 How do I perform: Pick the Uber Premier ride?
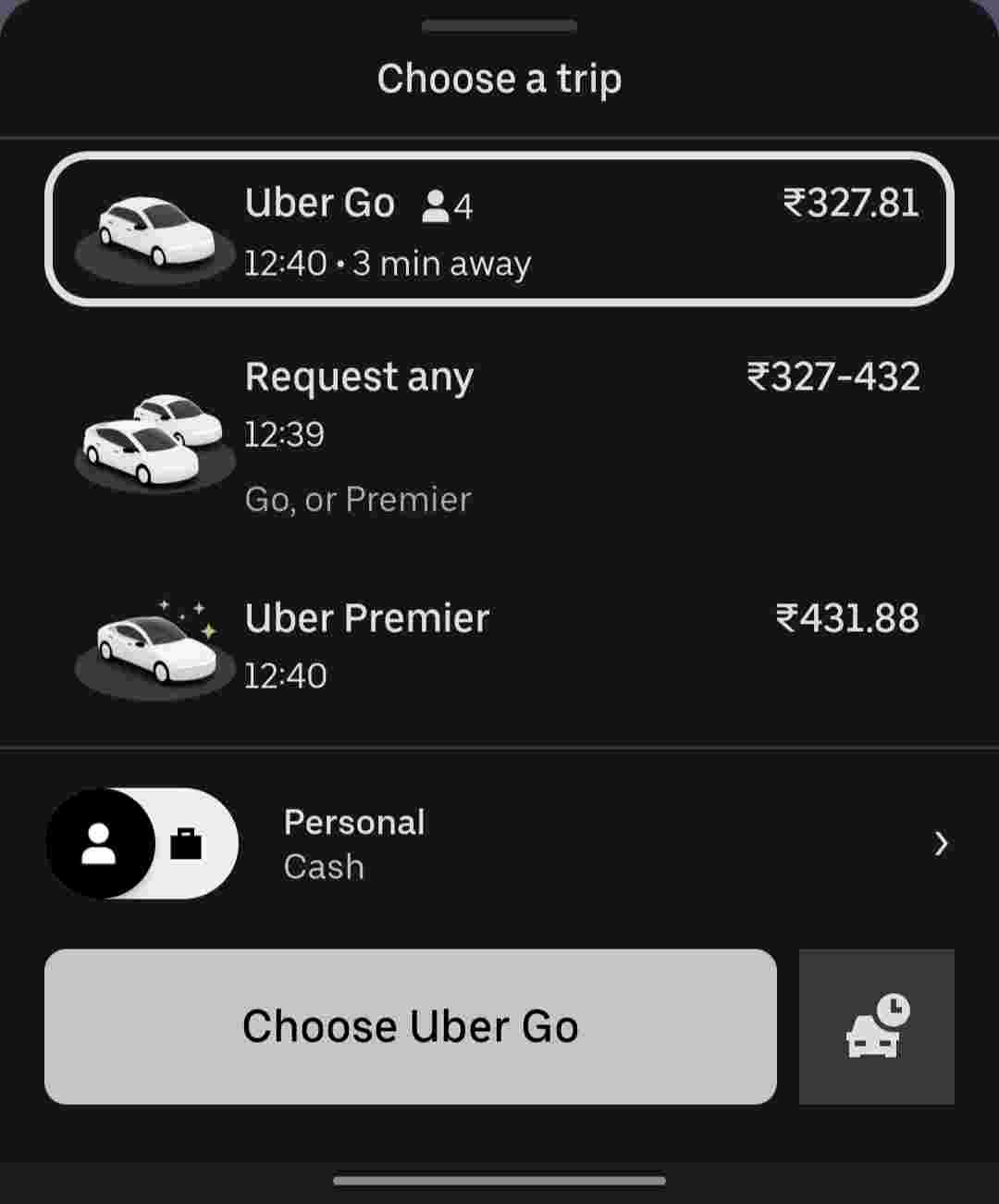(x=499, y=645)
